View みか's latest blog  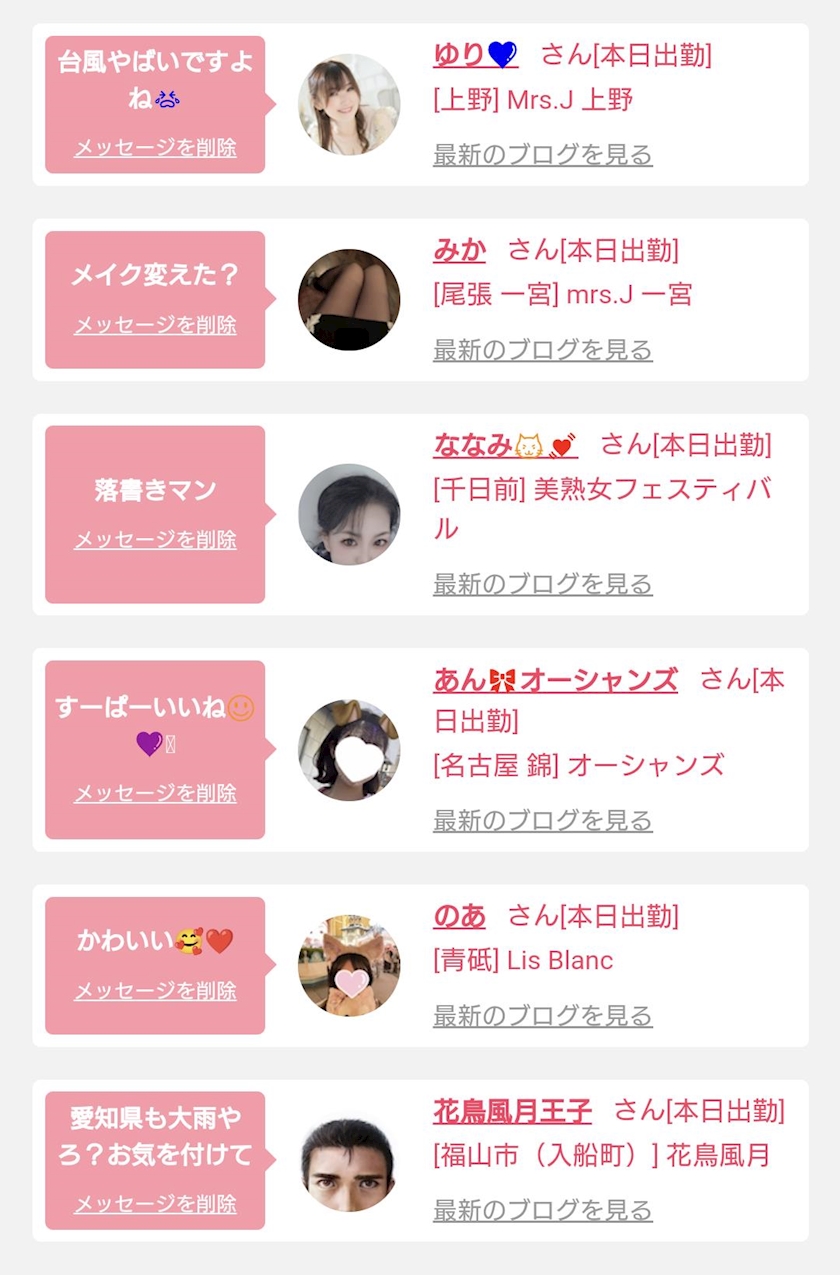[x=543, y=350]
